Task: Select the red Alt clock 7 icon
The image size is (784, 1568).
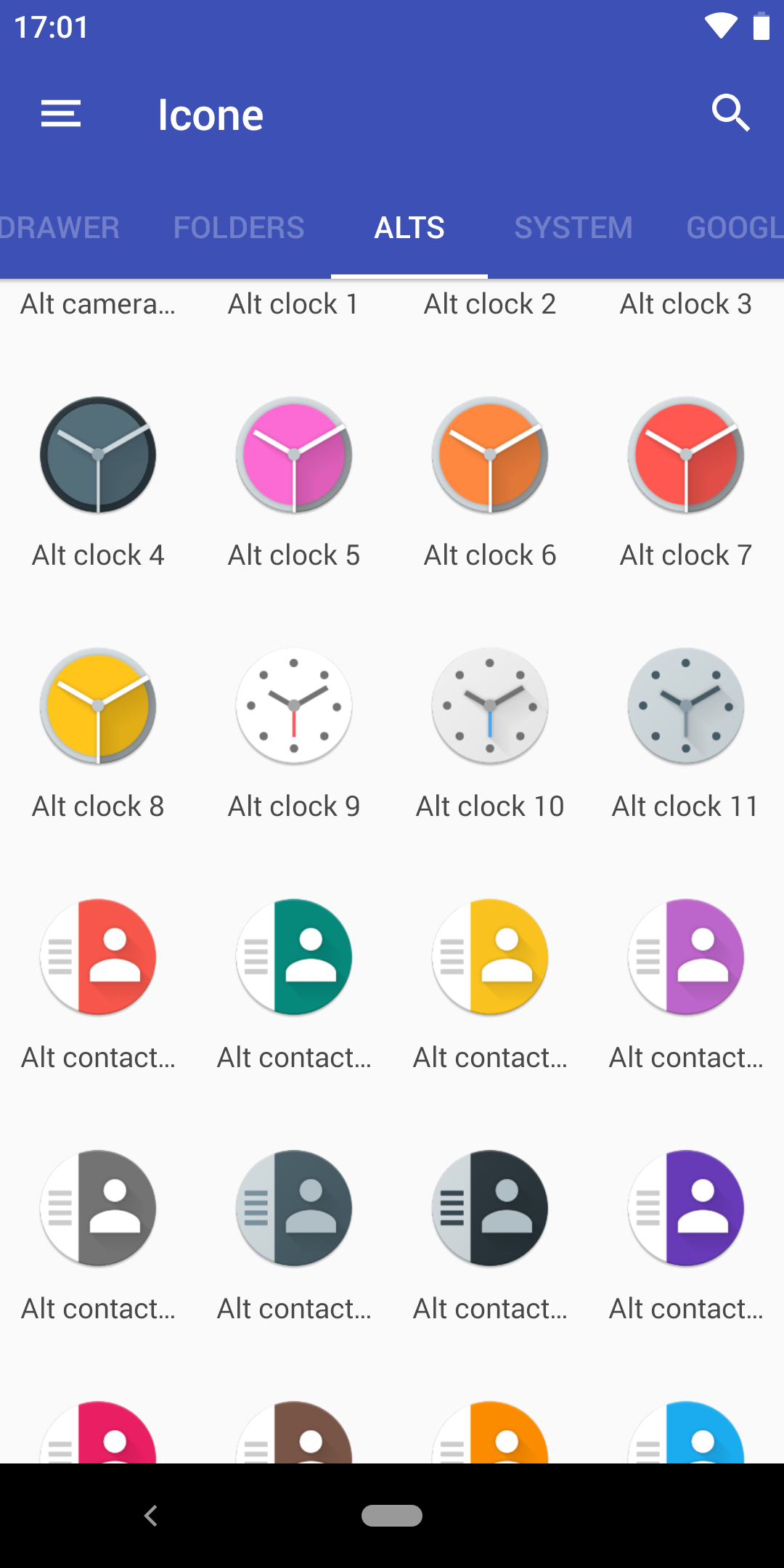Action: coord(686,455)
